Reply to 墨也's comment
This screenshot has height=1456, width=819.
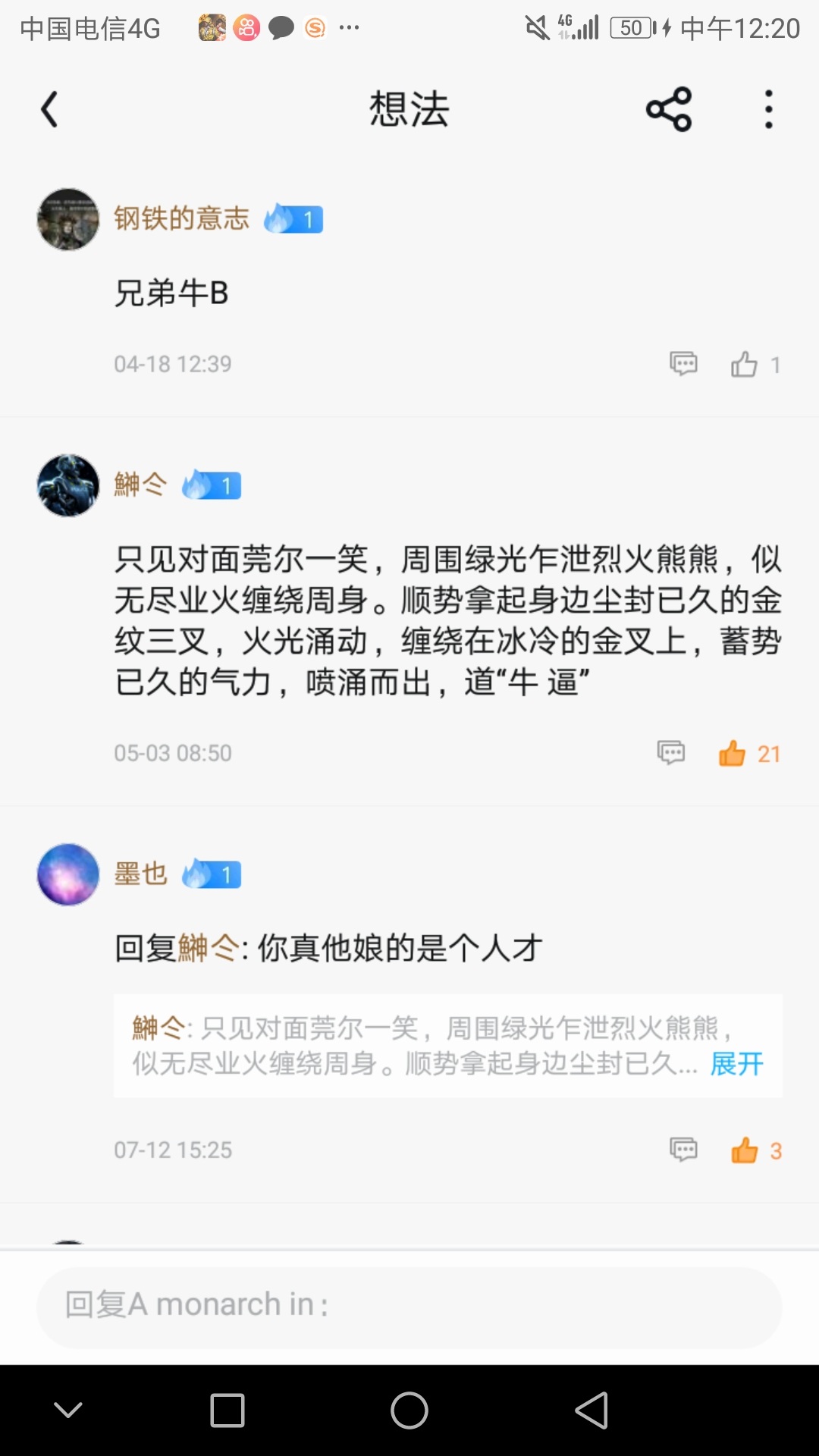683,1150
